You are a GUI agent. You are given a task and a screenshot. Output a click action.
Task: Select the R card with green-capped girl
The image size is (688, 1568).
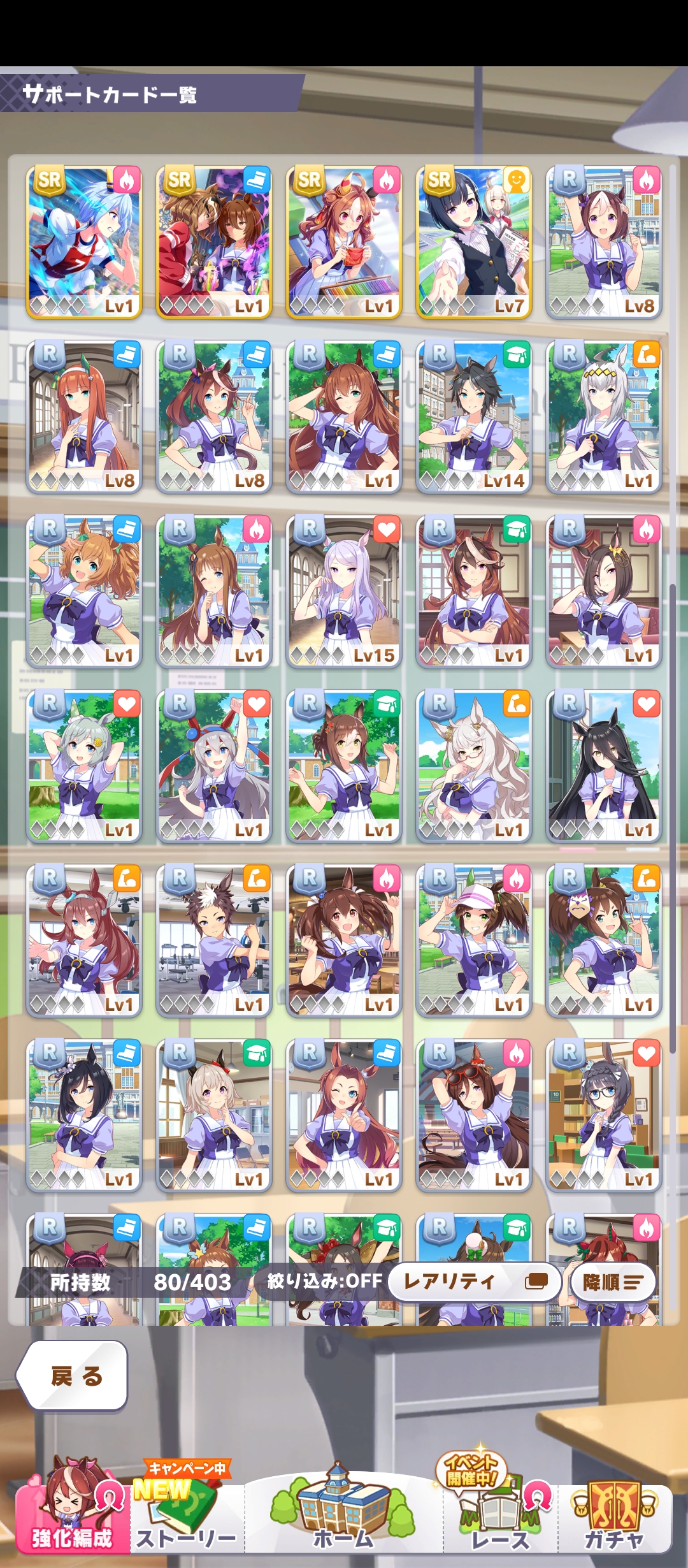pyautogui.click(x=473, y=941)
